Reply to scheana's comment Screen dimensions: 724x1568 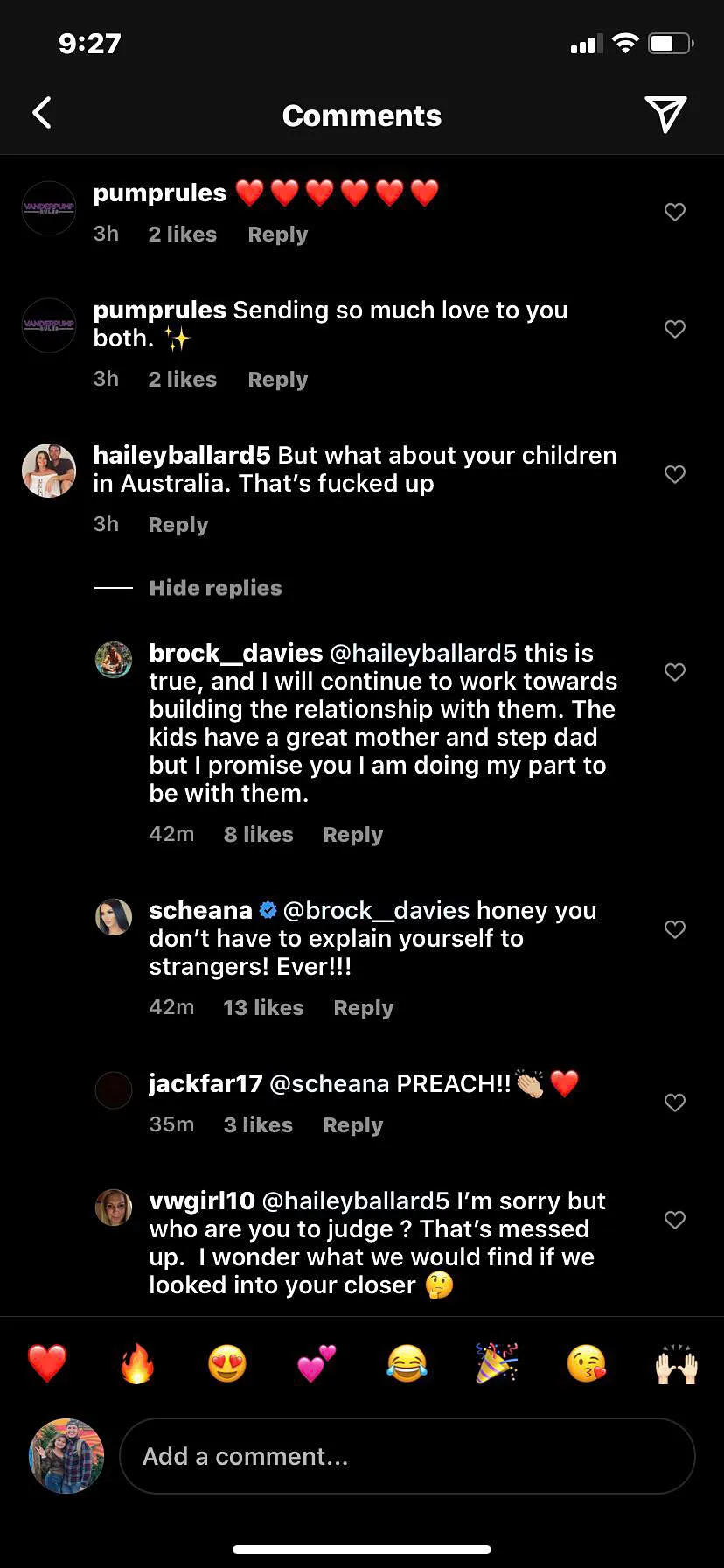point(363,1008)
